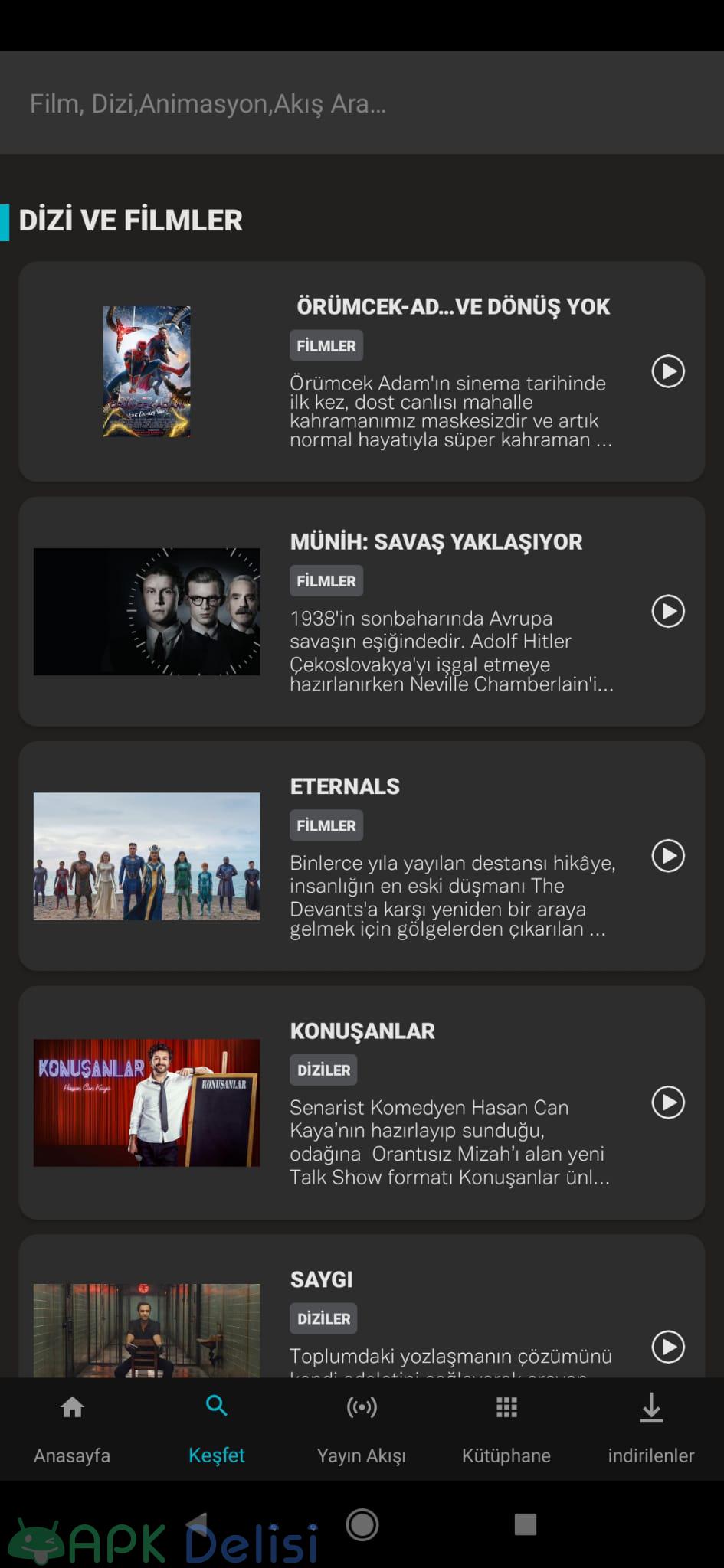Start playing Eternals
Viewport: 724px width, 1568px height.
click(667, 855)
